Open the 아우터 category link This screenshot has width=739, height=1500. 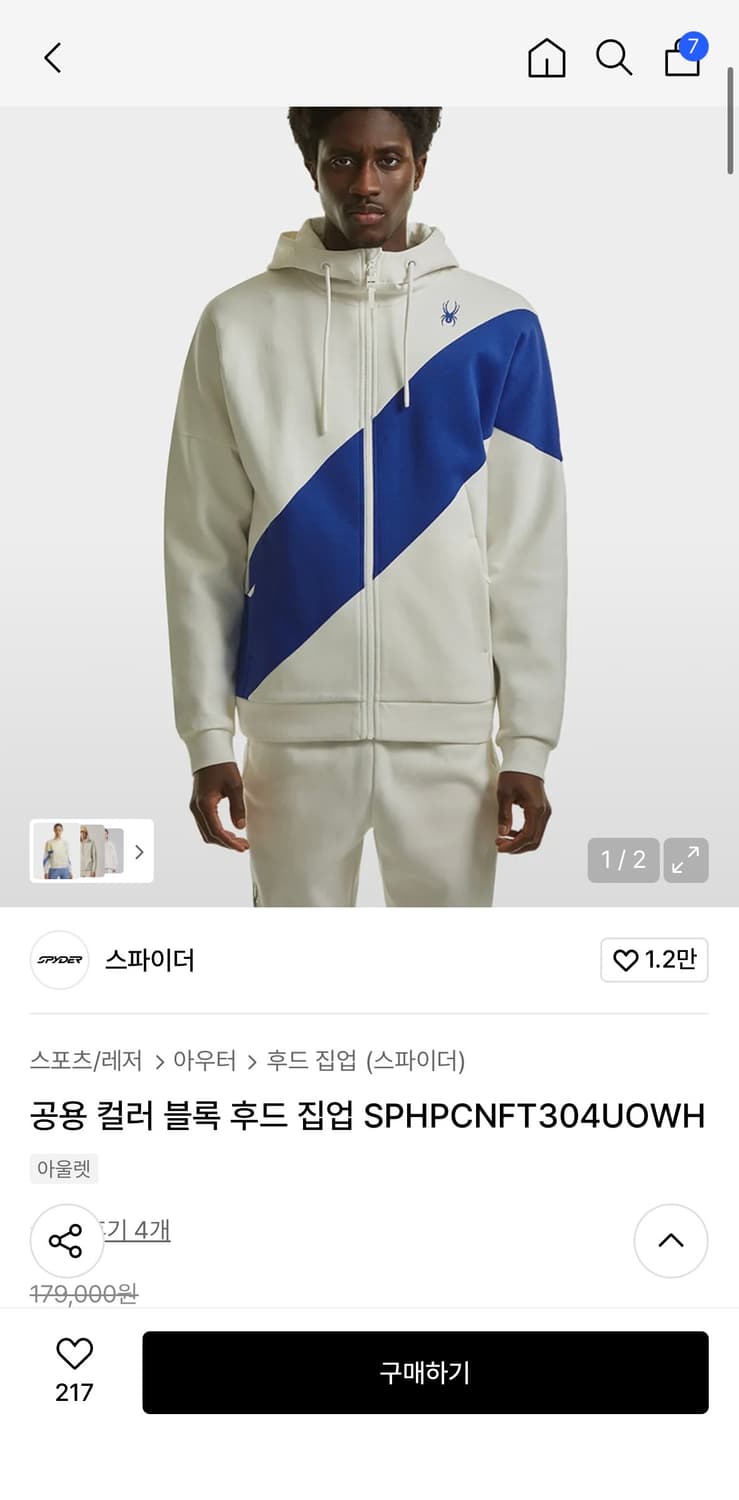[207, 1063]
